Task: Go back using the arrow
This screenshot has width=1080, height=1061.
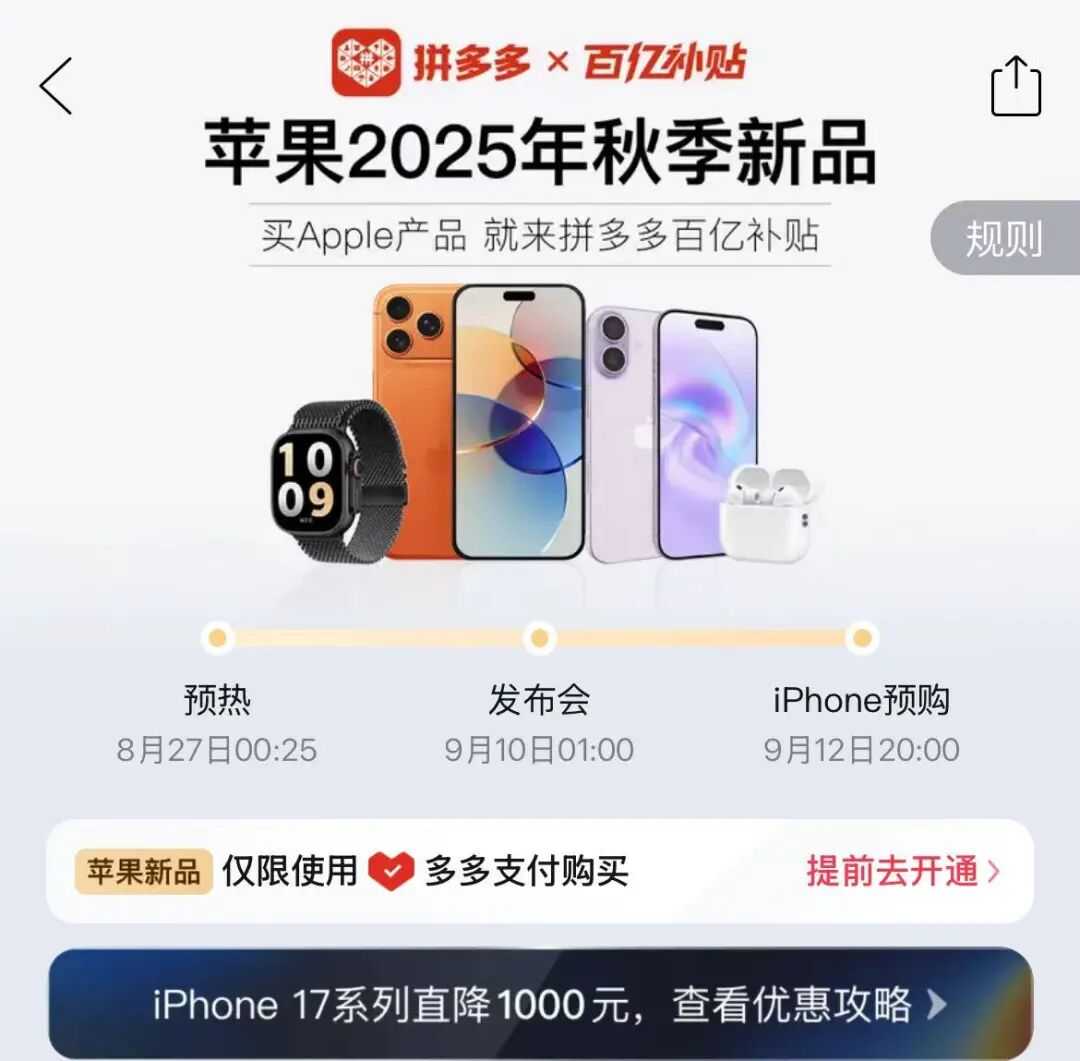Action: tap(56, 86)
